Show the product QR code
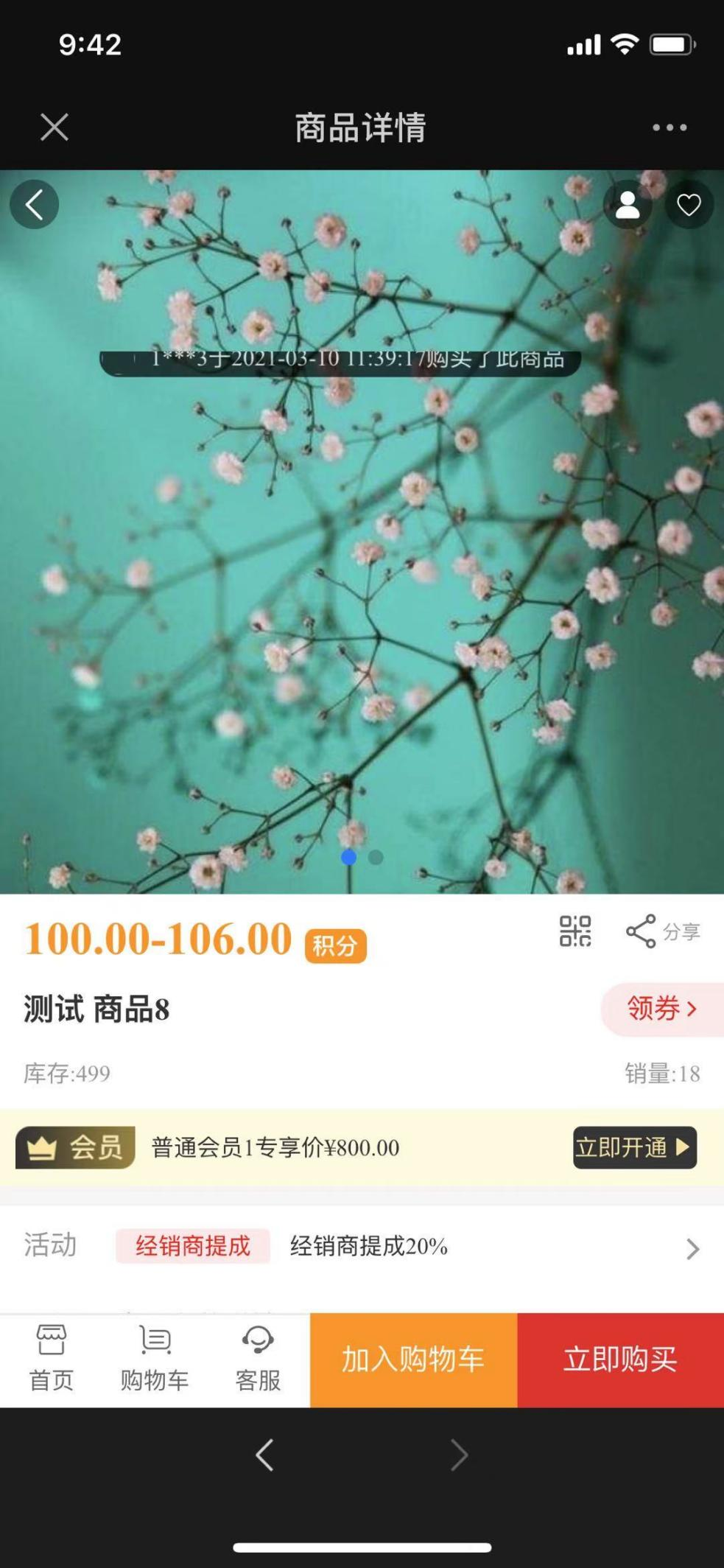Image resolution: width=724 pixels, height=1568 pixels. click(x=574, y=931)
